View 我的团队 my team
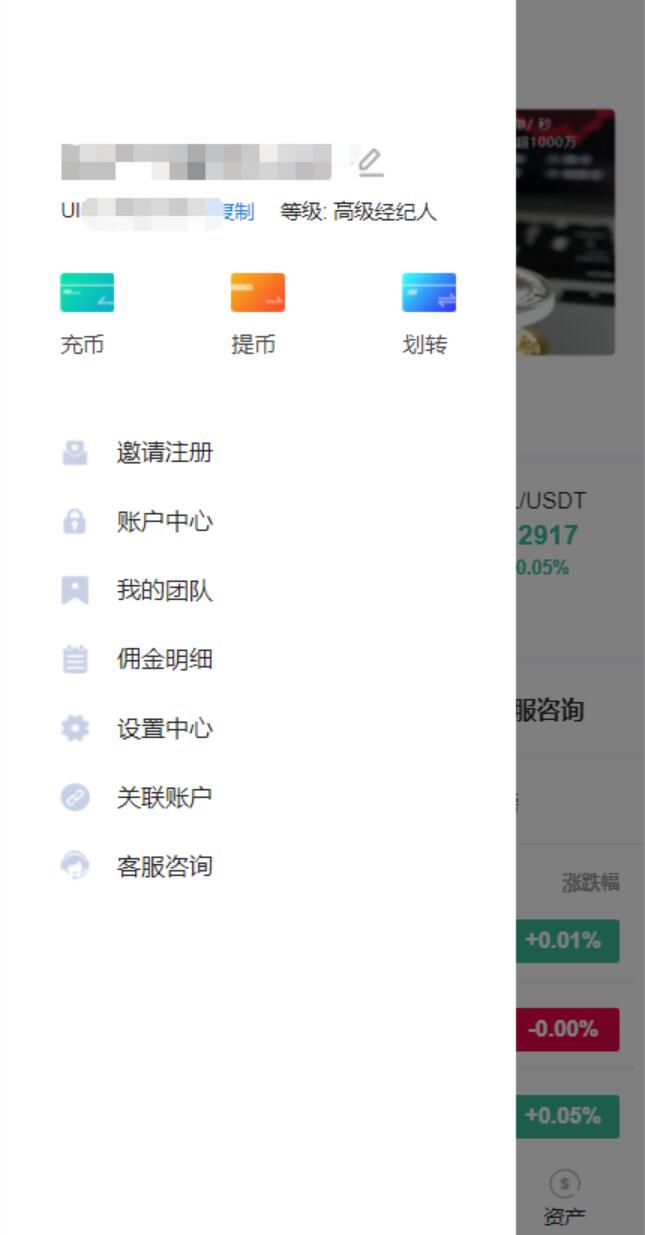Screen dimensions: 645x1235 point(164,591)
